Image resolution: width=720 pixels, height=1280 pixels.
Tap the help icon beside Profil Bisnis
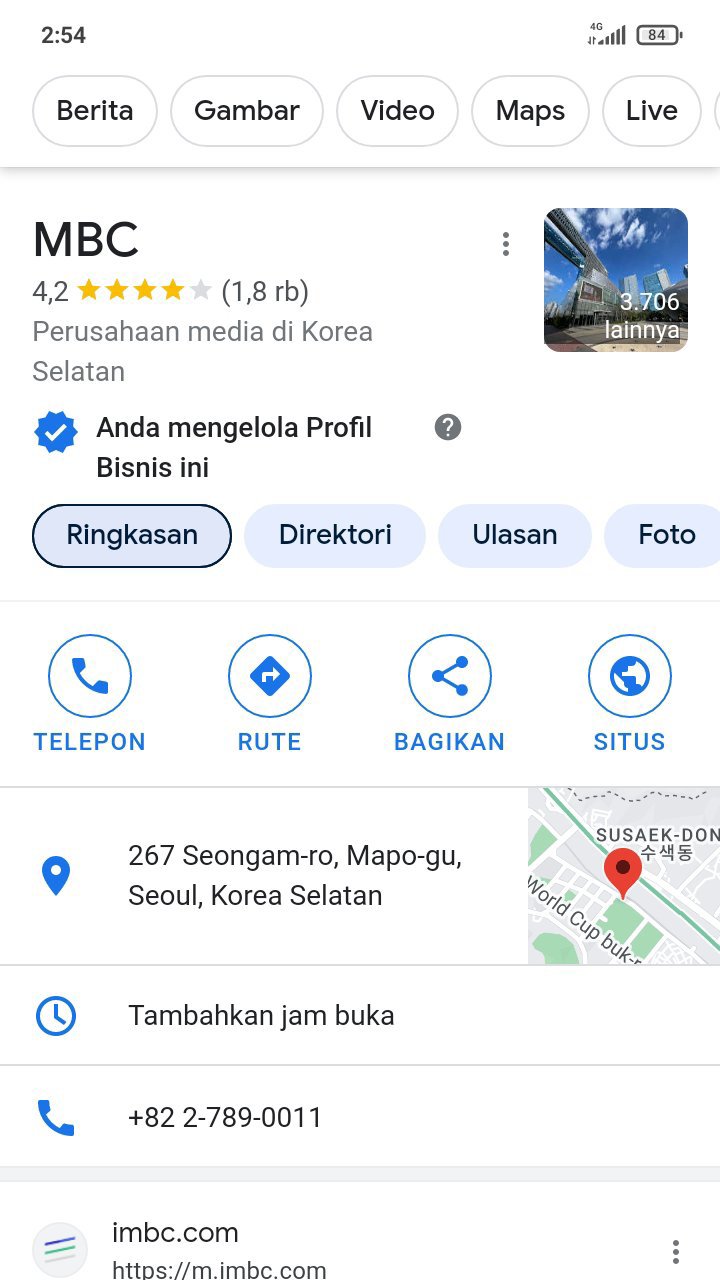pyautogui.click(x=448, y=428)
